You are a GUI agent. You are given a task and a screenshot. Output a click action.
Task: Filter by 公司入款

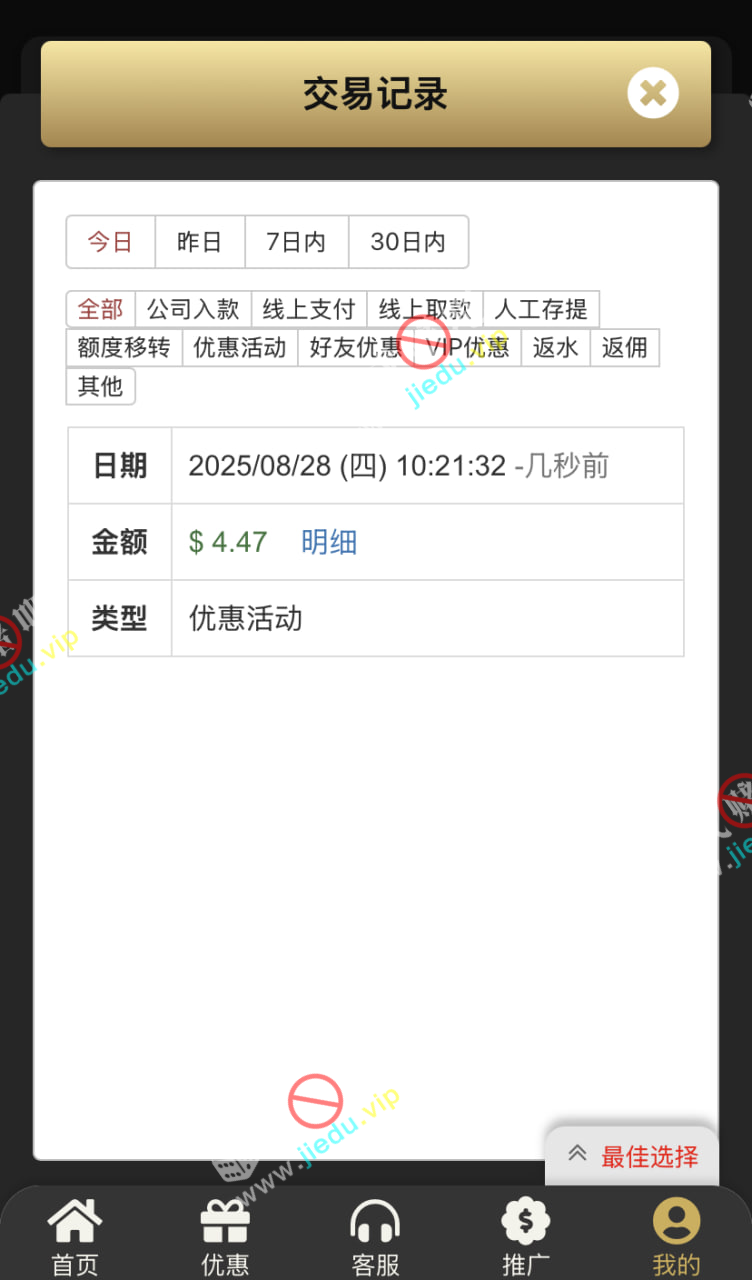tap(193, 309)
